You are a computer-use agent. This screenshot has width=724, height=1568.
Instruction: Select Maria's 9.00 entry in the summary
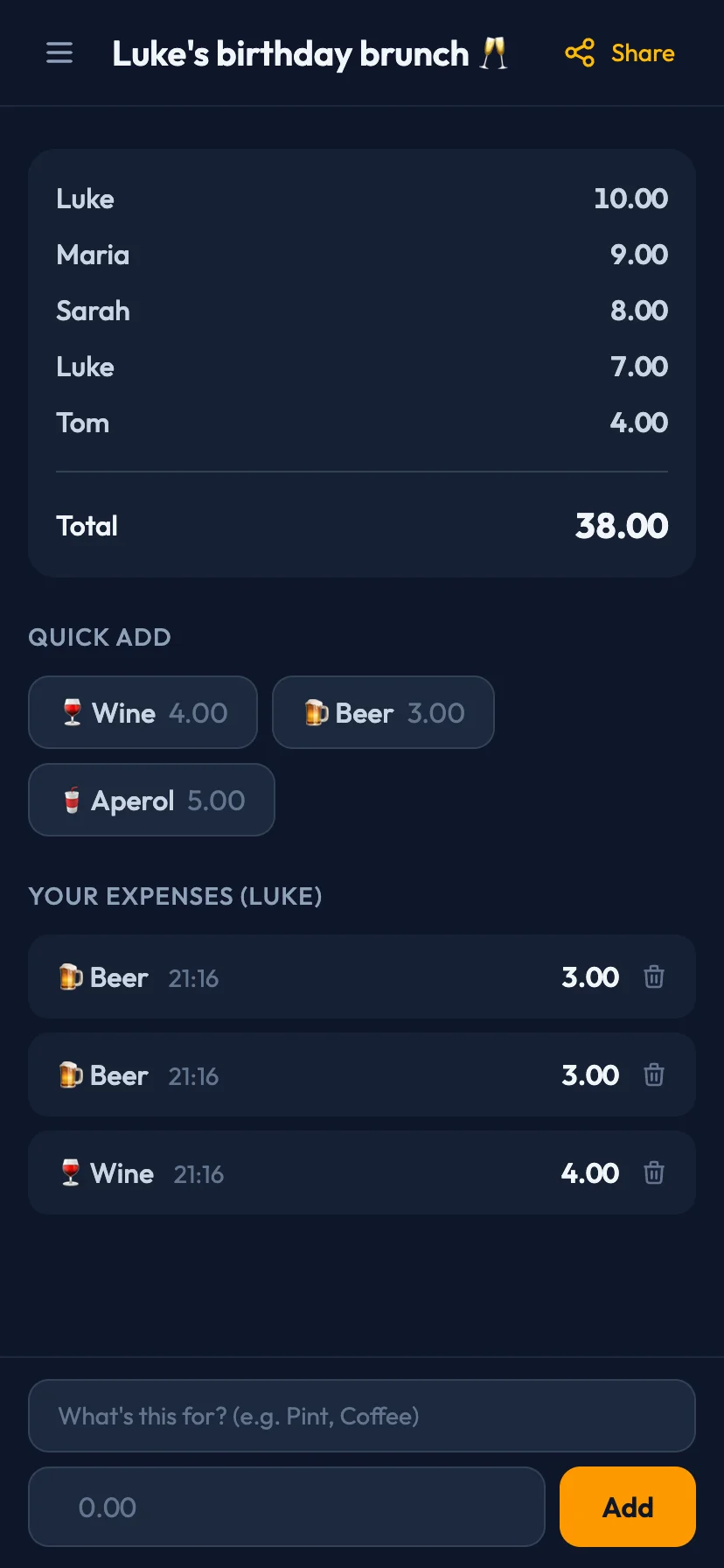click(362, 255)
